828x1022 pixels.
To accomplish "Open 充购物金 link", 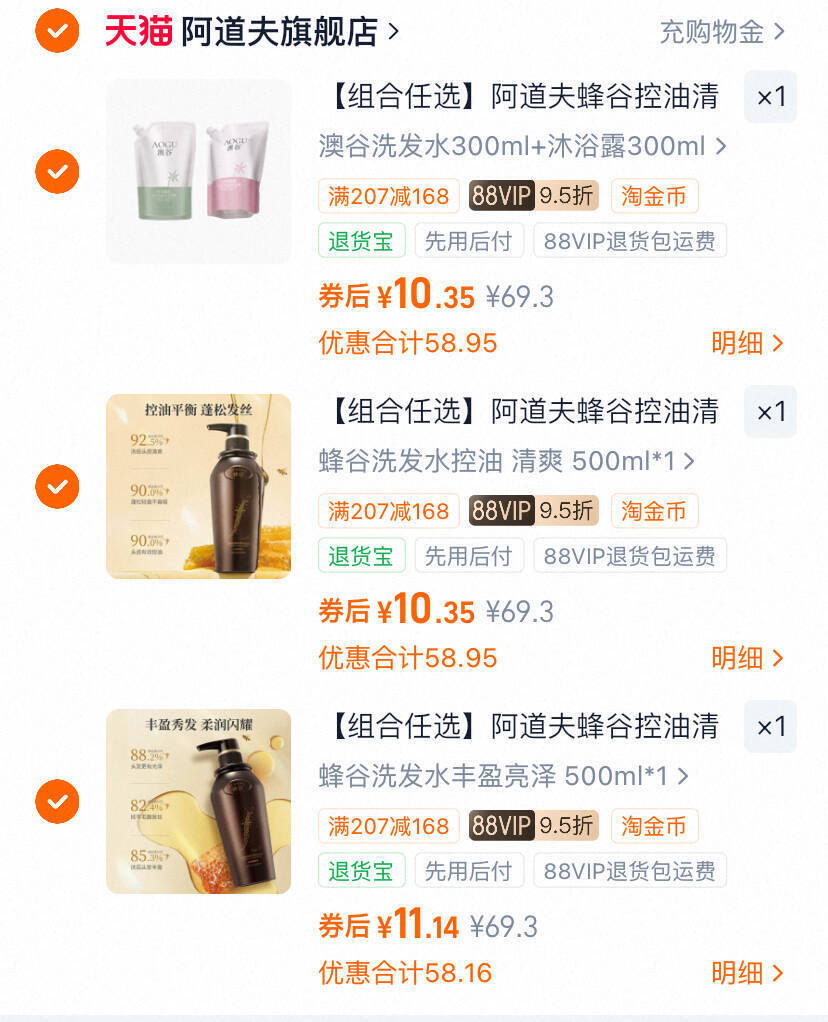I will pos(722,32).
